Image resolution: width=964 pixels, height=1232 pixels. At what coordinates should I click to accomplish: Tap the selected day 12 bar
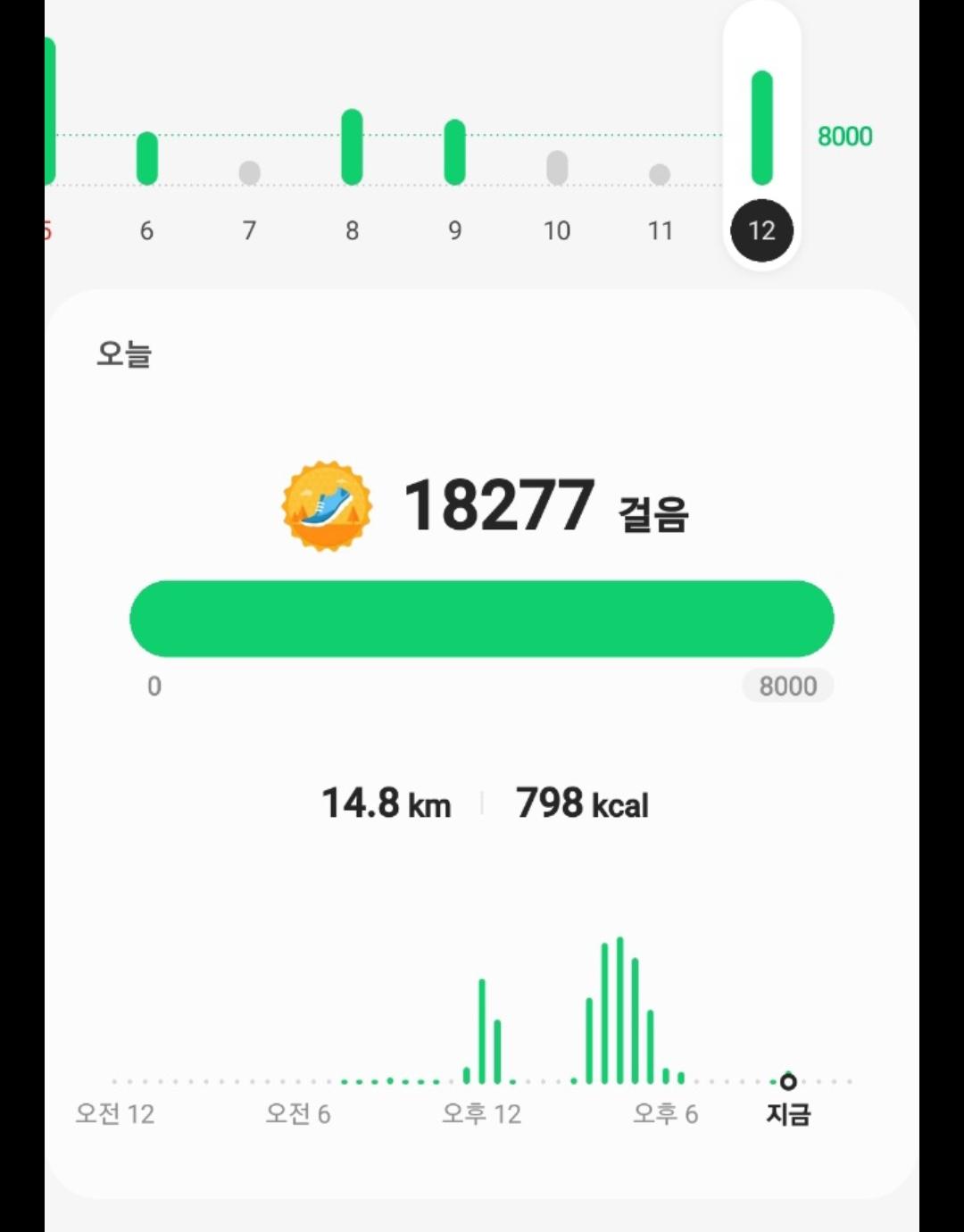tap(761, 128)
